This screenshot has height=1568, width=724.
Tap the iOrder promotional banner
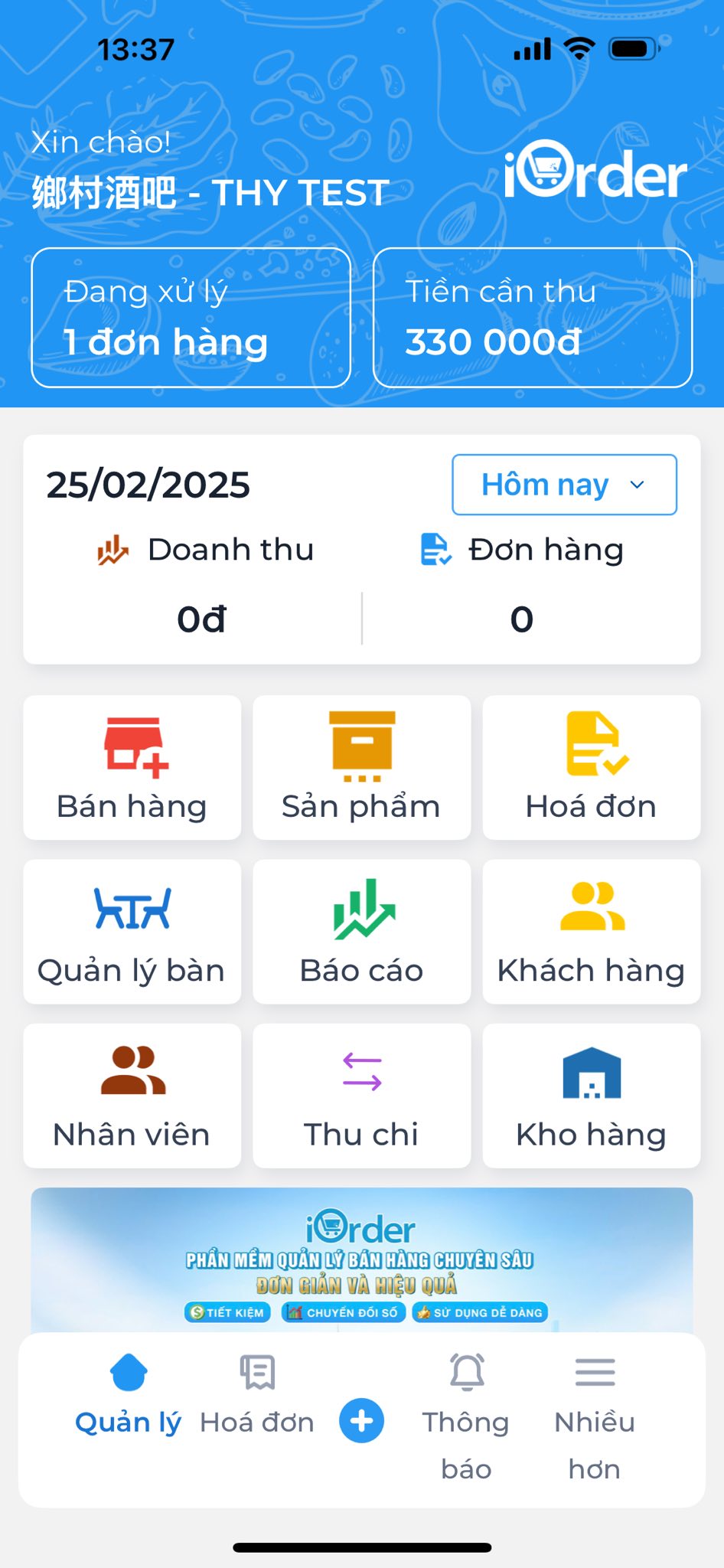tap(361, 1260)
